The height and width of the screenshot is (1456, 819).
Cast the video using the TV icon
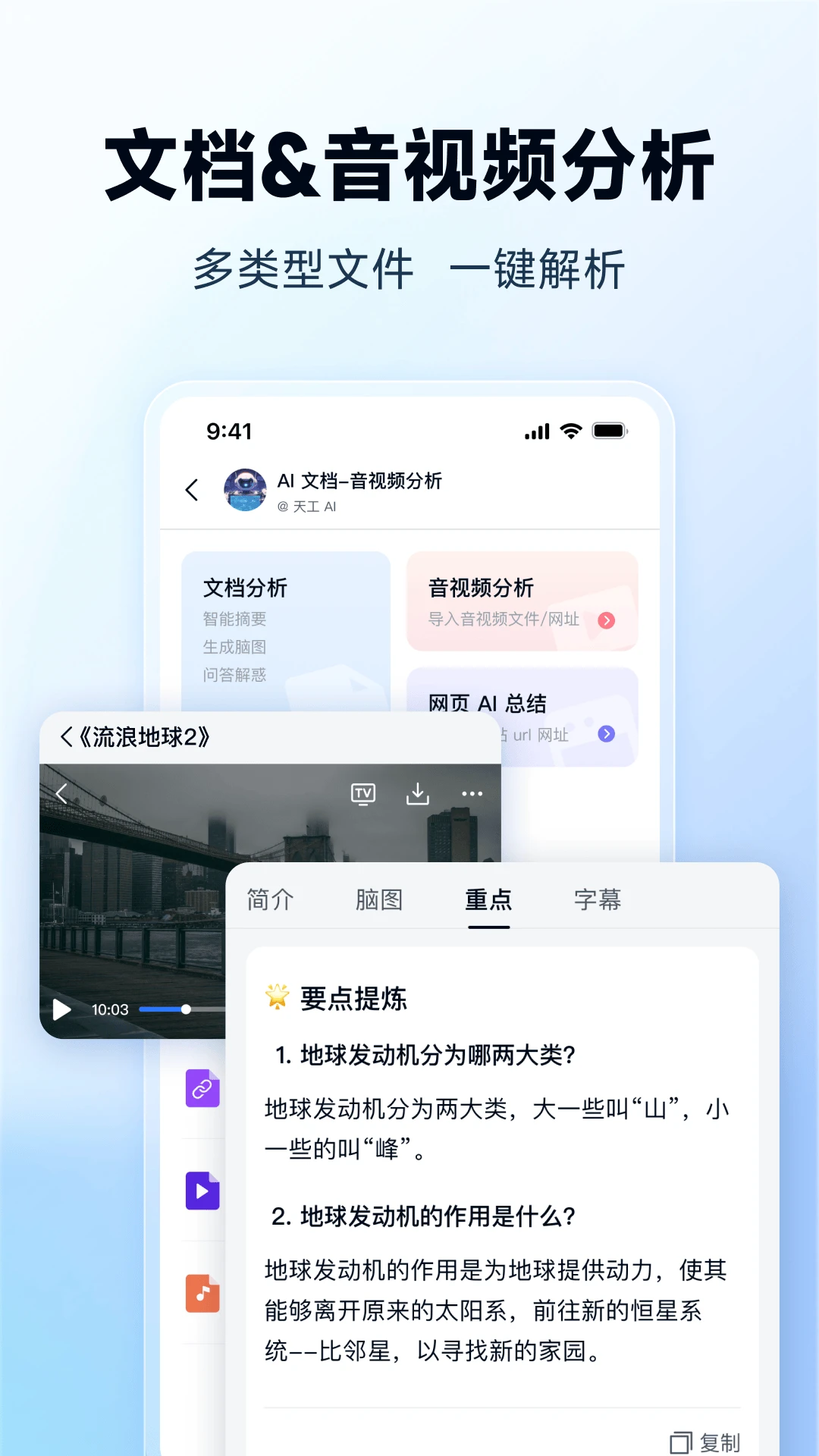pos(363,793)
